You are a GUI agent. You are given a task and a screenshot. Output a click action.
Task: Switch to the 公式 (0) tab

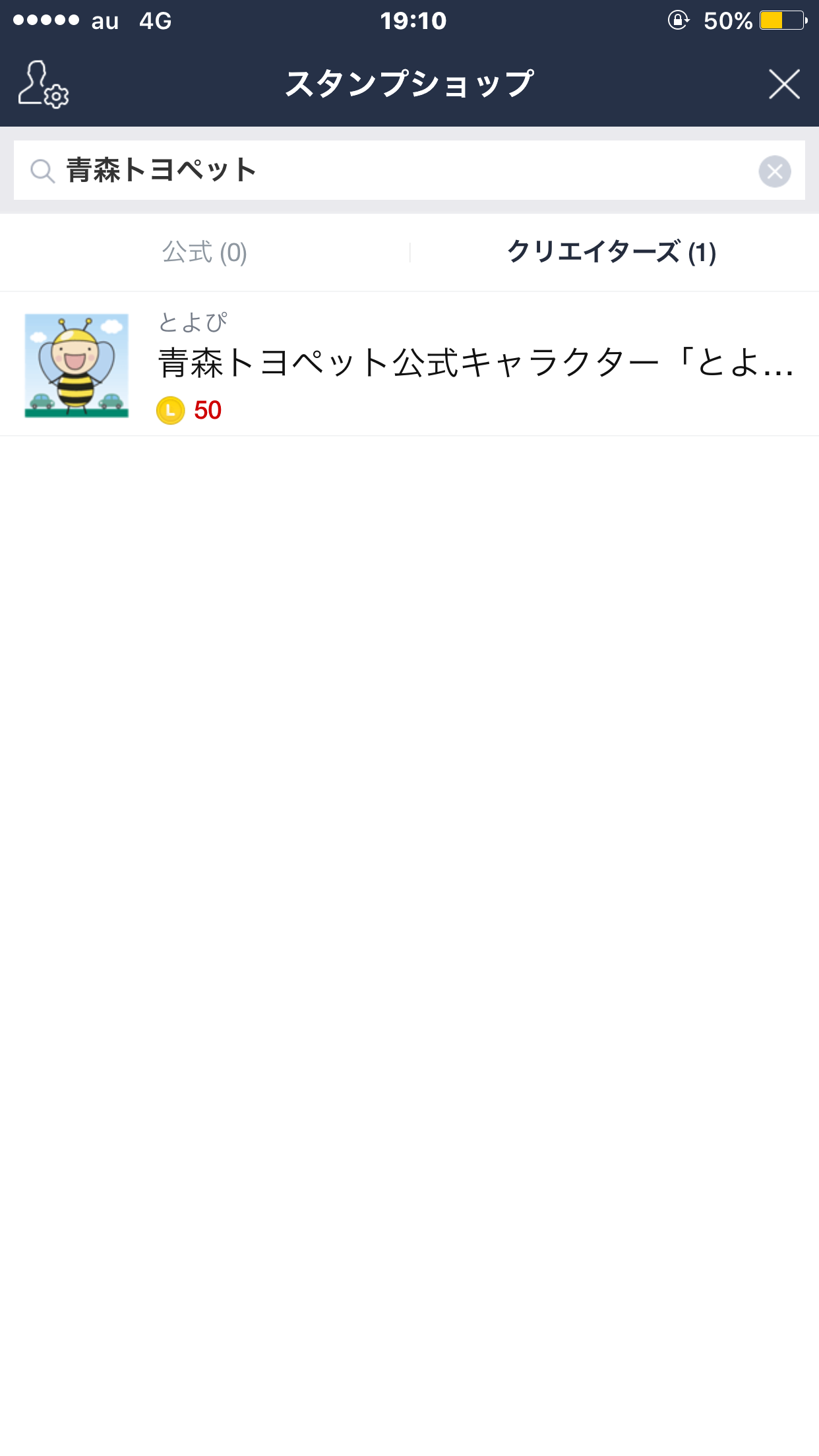tap(204, 253)
